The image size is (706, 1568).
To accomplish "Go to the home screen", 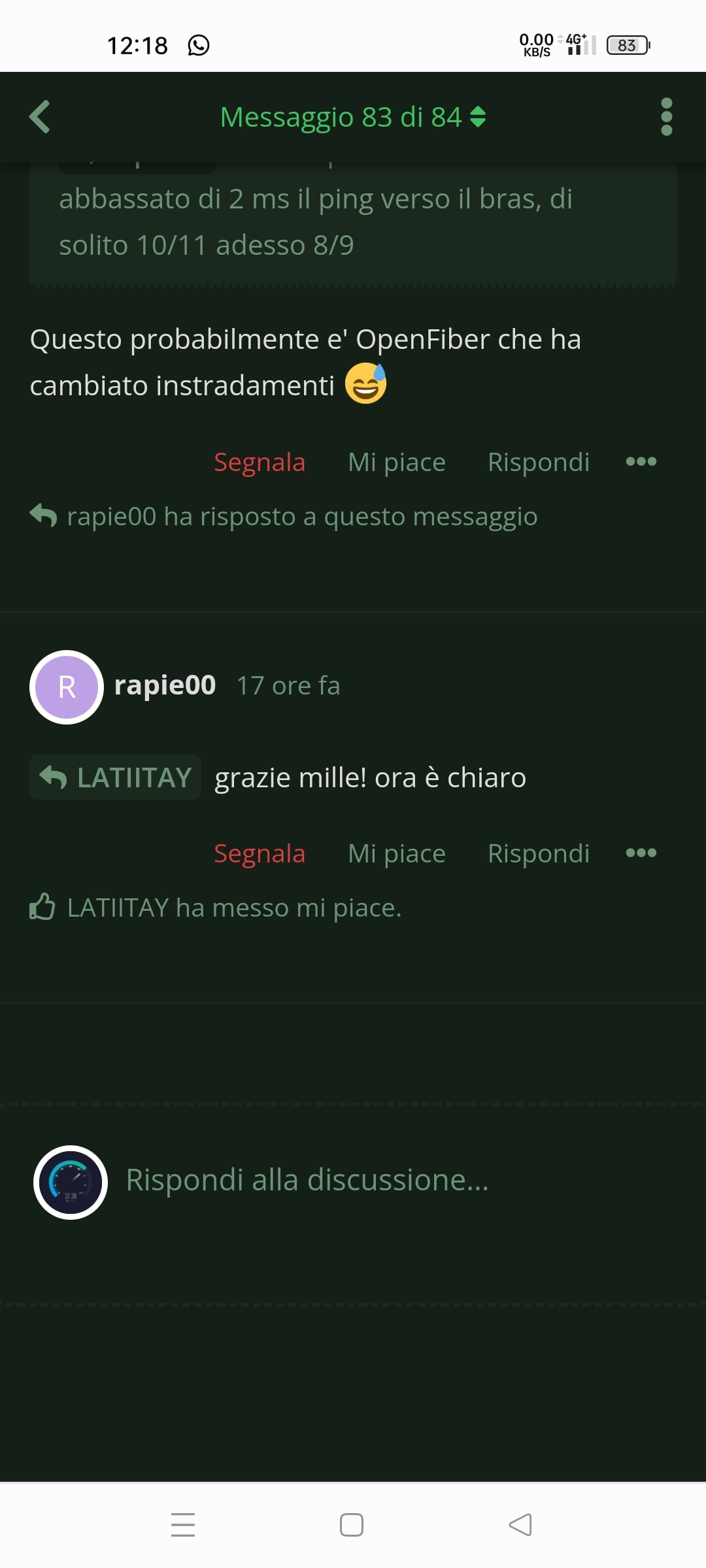I will pyautogui.click(x=352, y=1525).
